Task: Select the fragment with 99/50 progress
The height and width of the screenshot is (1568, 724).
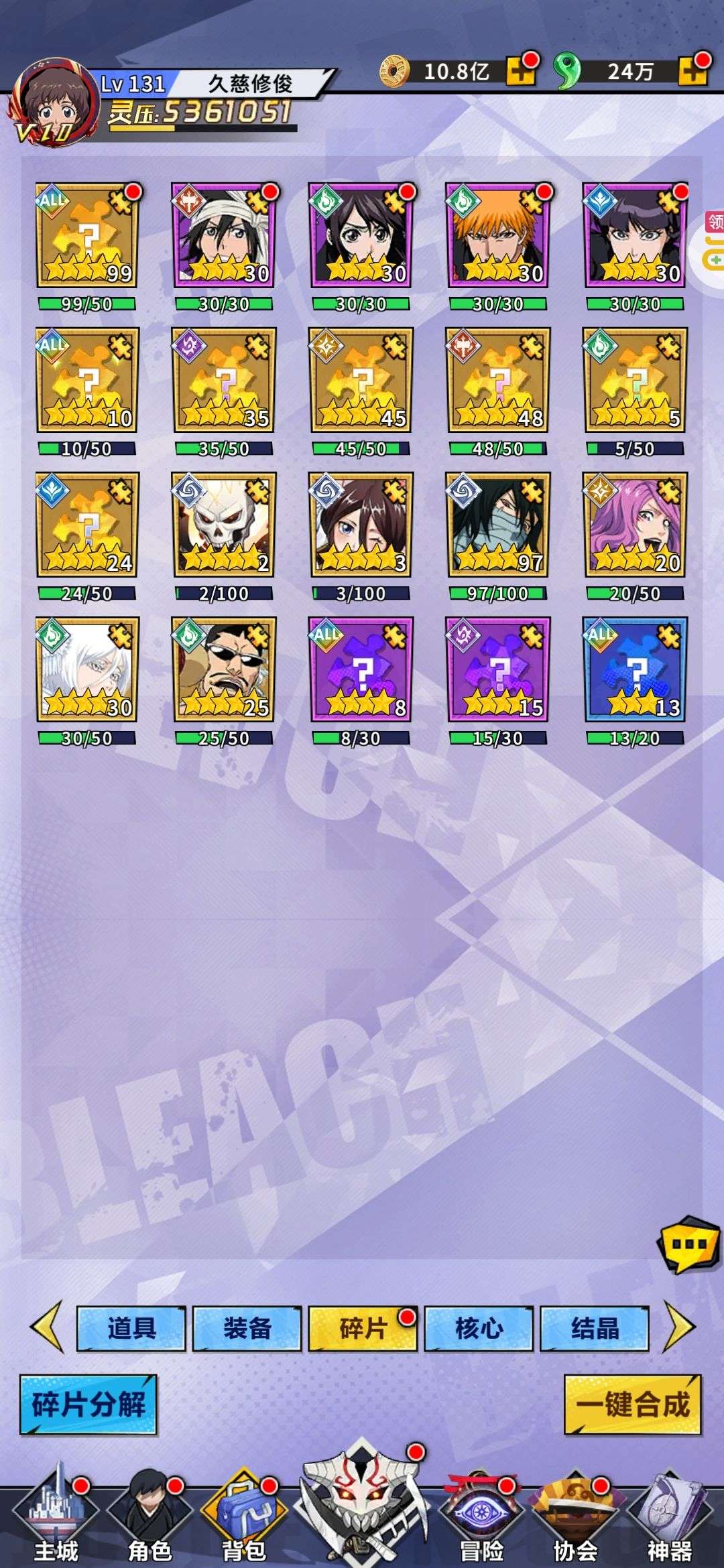Action: [87, 236]
